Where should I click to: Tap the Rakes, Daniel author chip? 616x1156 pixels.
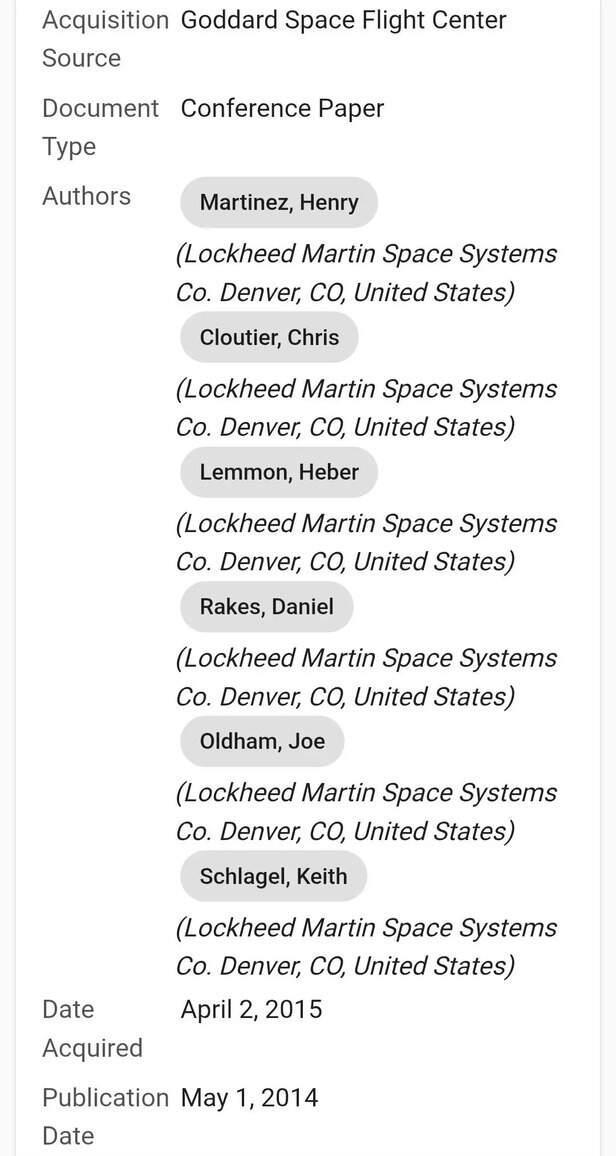tap(266, 607)
